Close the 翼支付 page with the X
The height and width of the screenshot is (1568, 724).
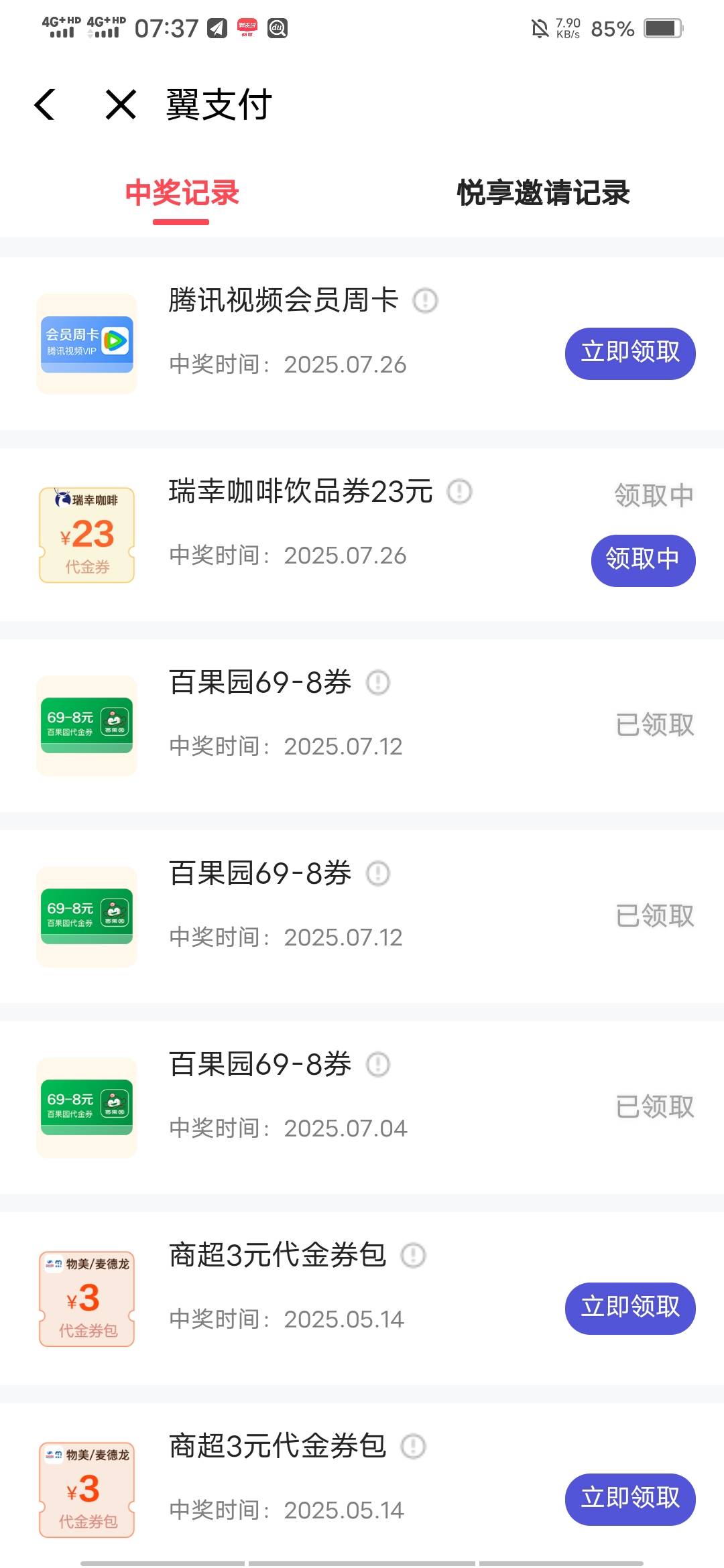(121, 105)
